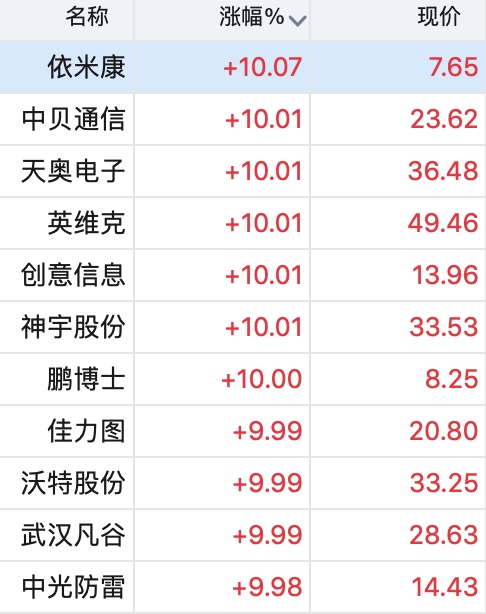Open the 沃特股份 row
The image size is (486, 614).
coord(243,483)
